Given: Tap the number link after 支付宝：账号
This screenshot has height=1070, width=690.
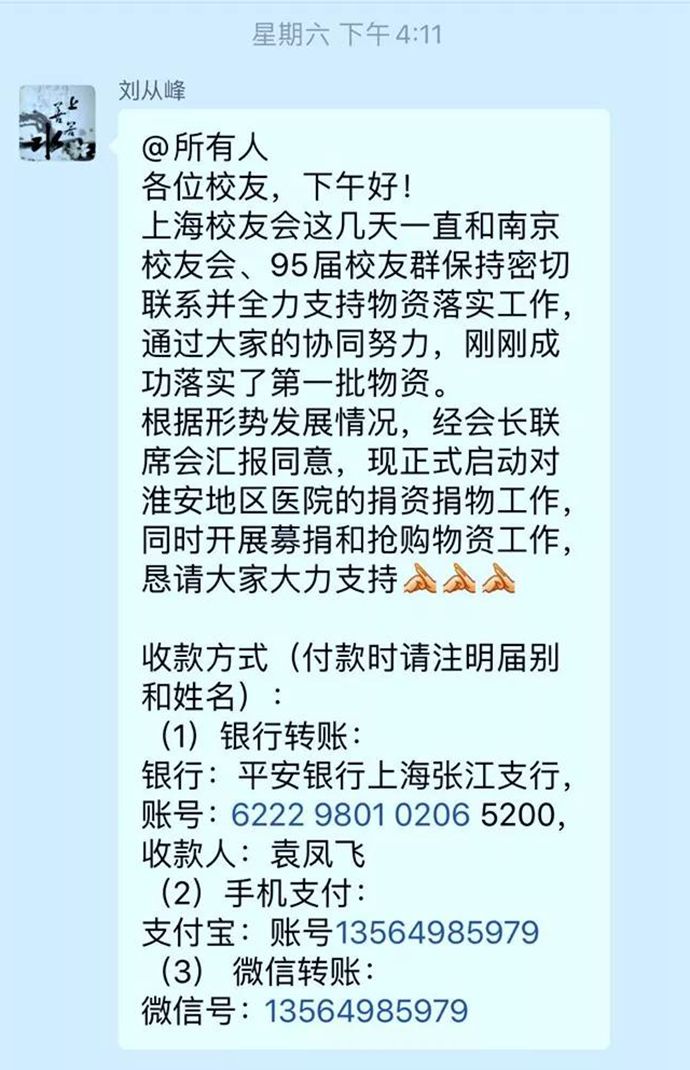Looking at the screenshot, I should 436,932.
